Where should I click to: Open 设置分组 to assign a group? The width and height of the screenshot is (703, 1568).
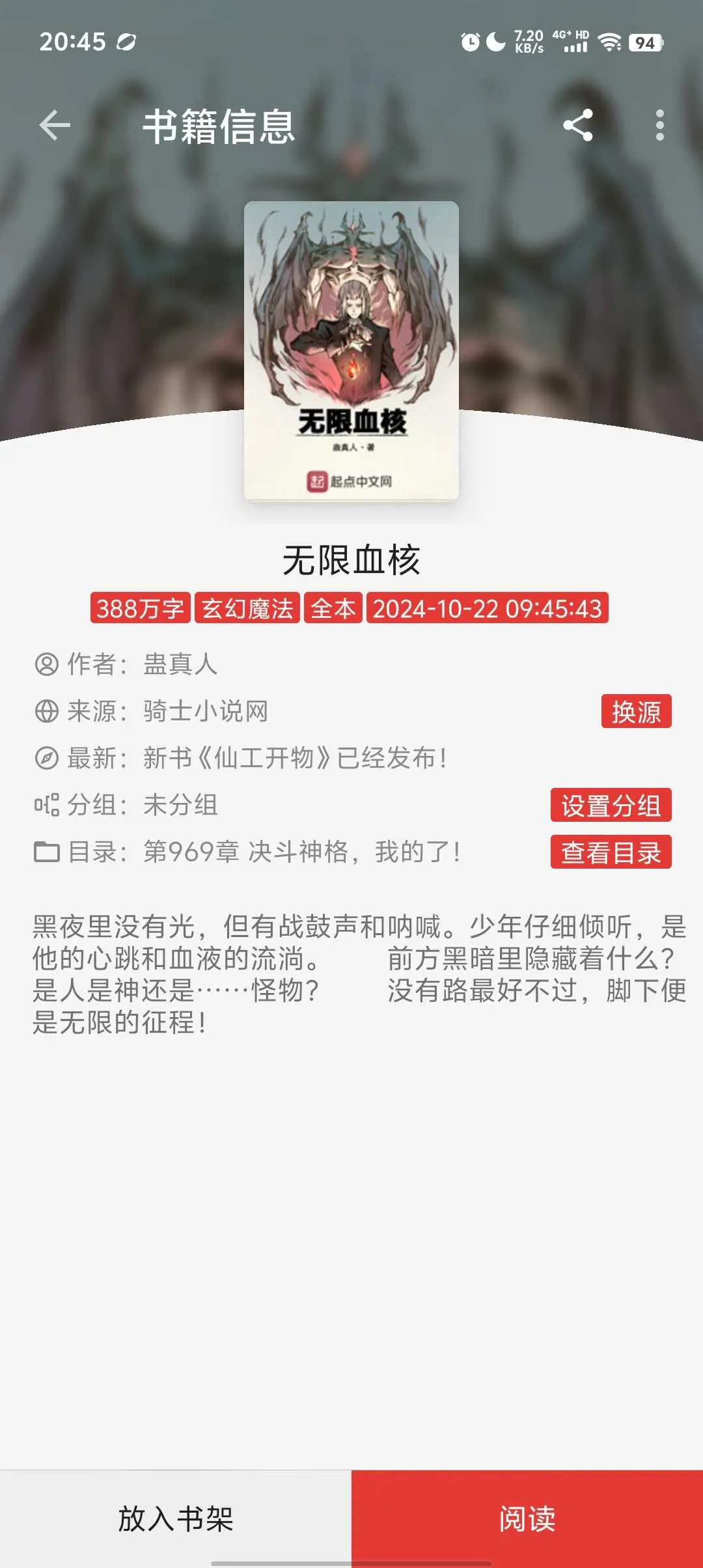(611, 805)
